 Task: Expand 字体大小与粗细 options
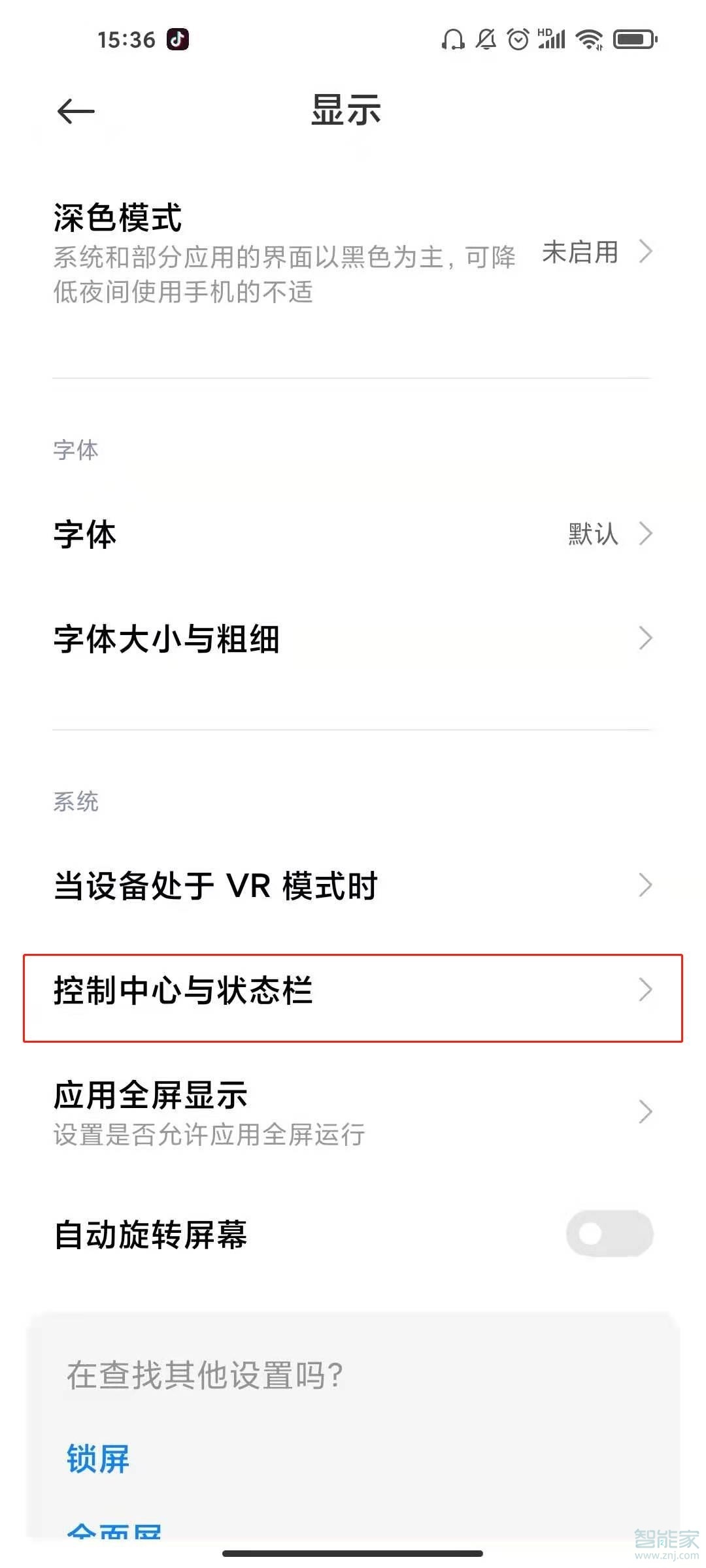pyautogui.click(x=353, y=640)
